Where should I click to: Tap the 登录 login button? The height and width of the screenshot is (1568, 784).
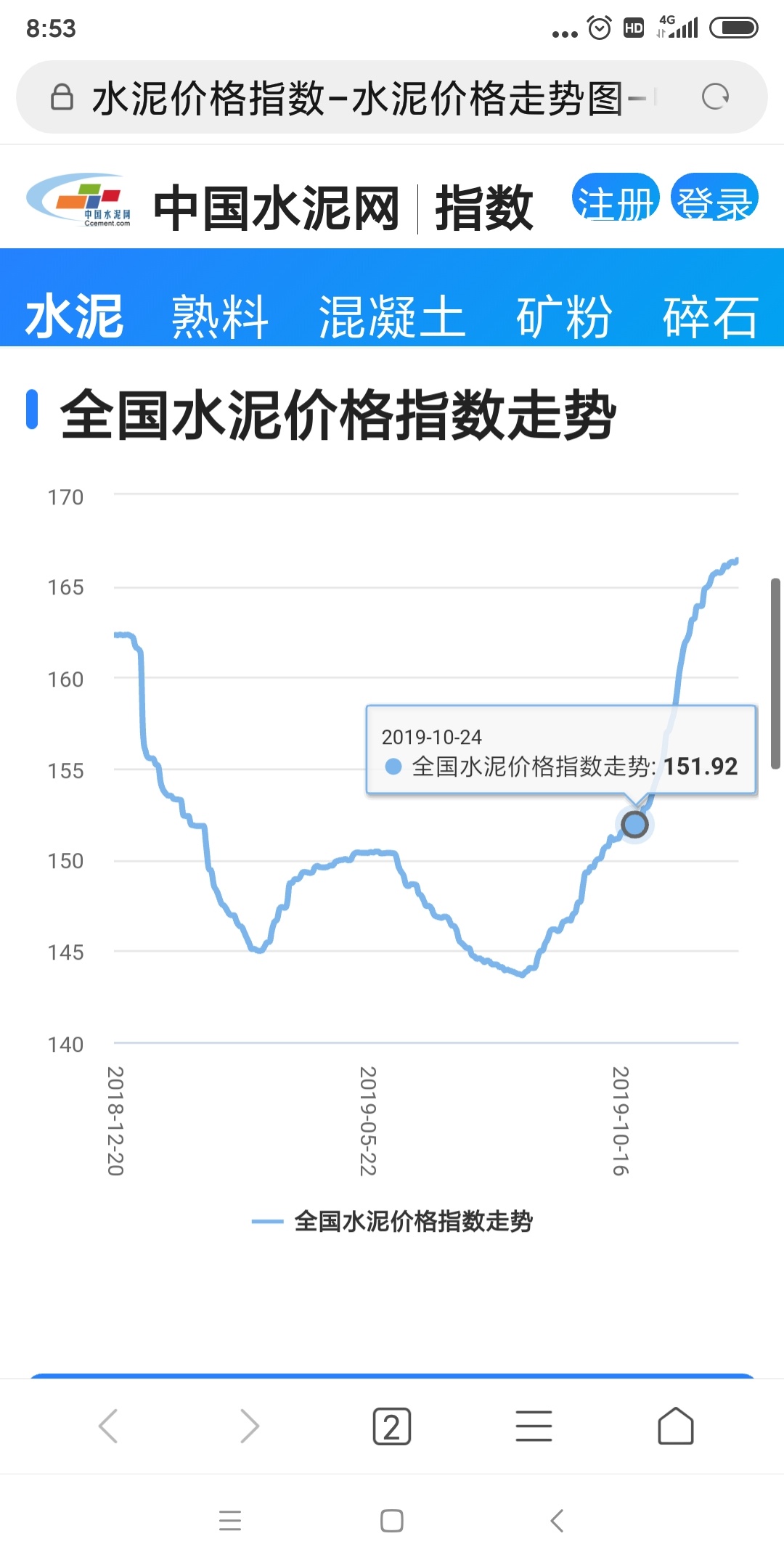click(x=715, y=197)
